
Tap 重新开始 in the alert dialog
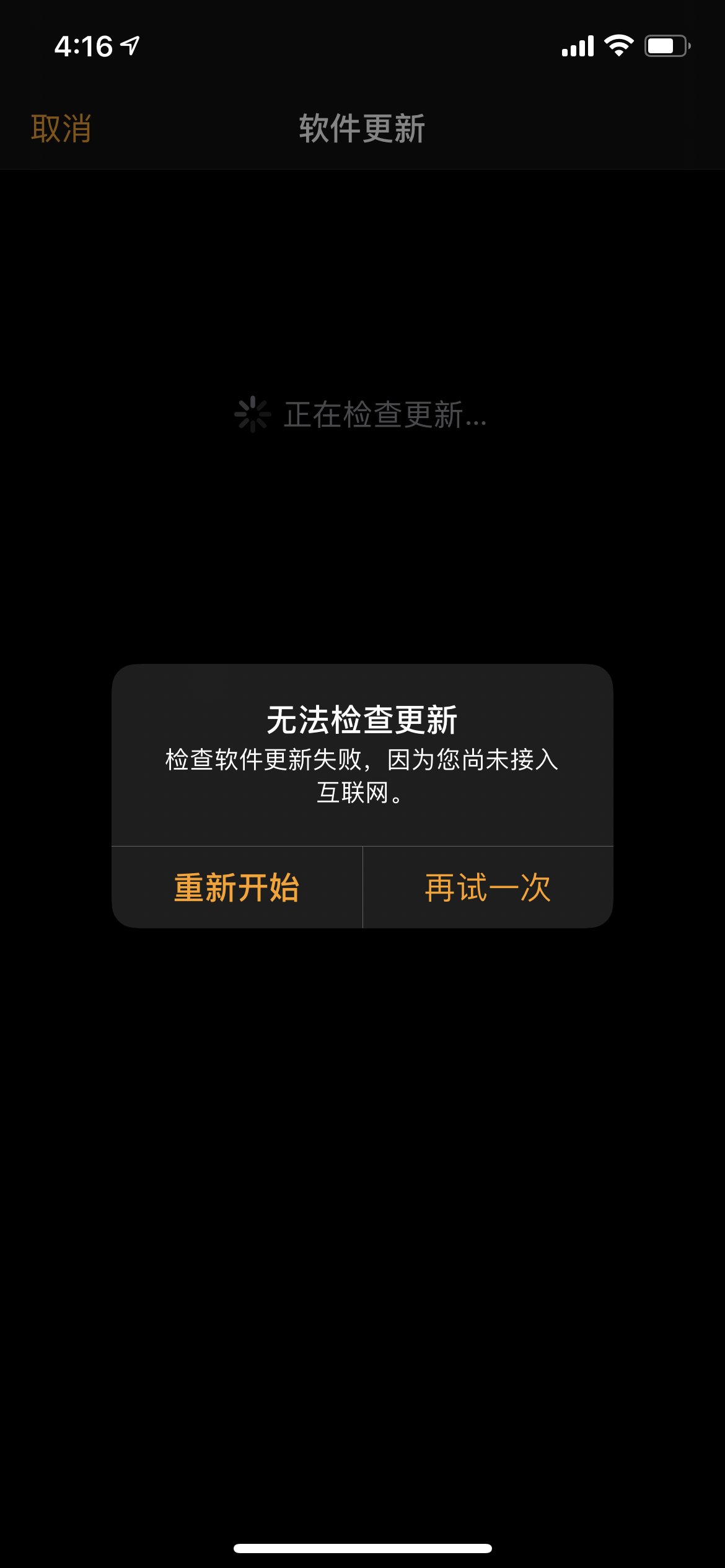237,887
